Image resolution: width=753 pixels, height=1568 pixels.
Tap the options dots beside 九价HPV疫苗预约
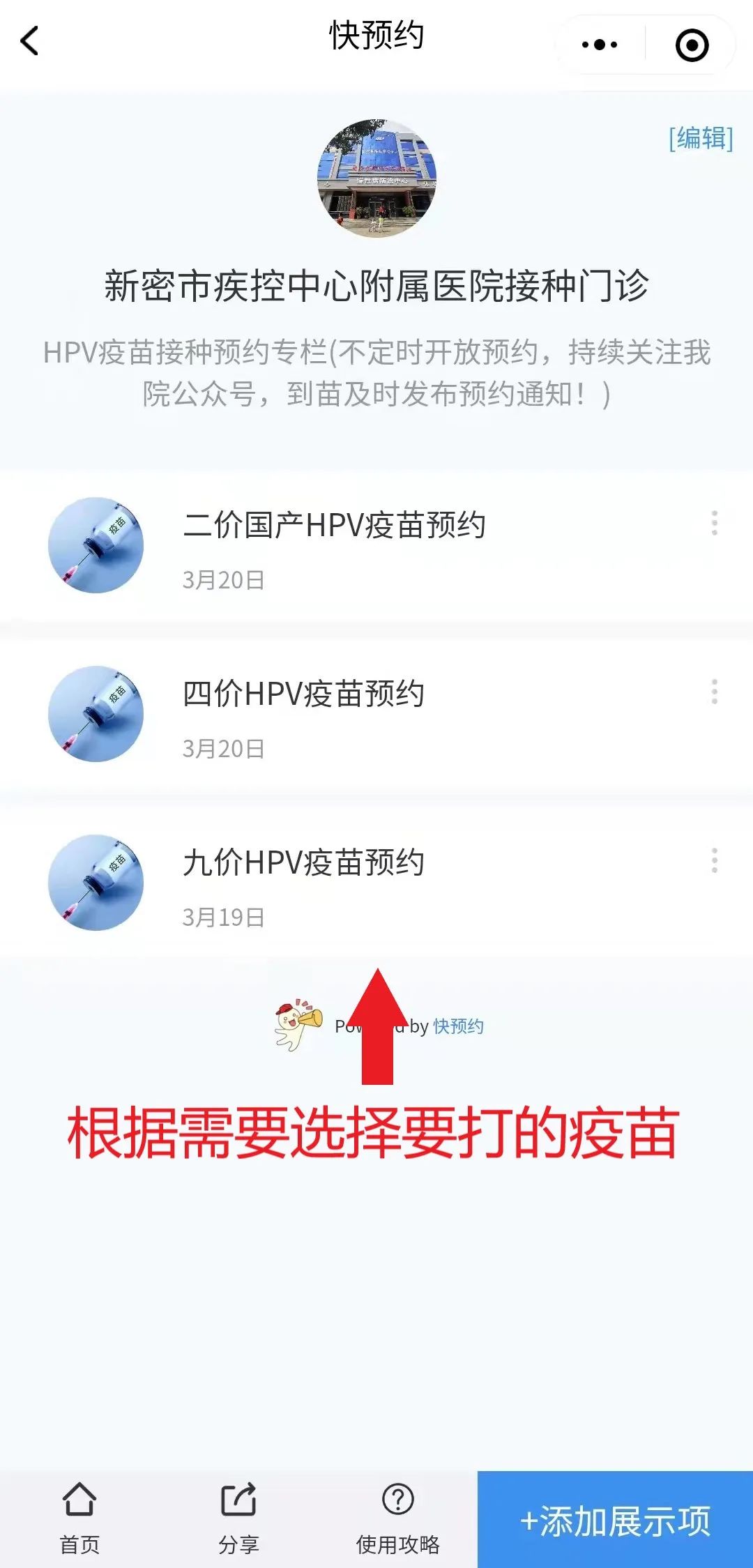point(715,860)
